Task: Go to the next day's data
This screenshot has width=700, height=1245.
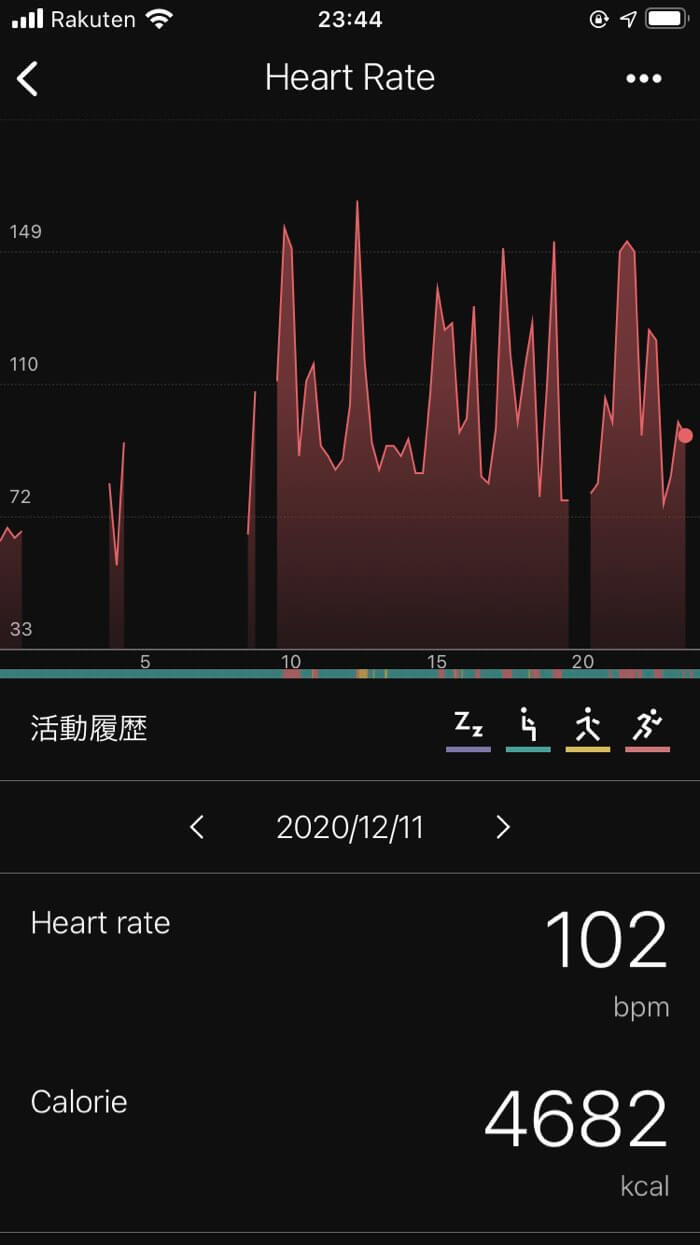Action: click(x=503, y=827)
